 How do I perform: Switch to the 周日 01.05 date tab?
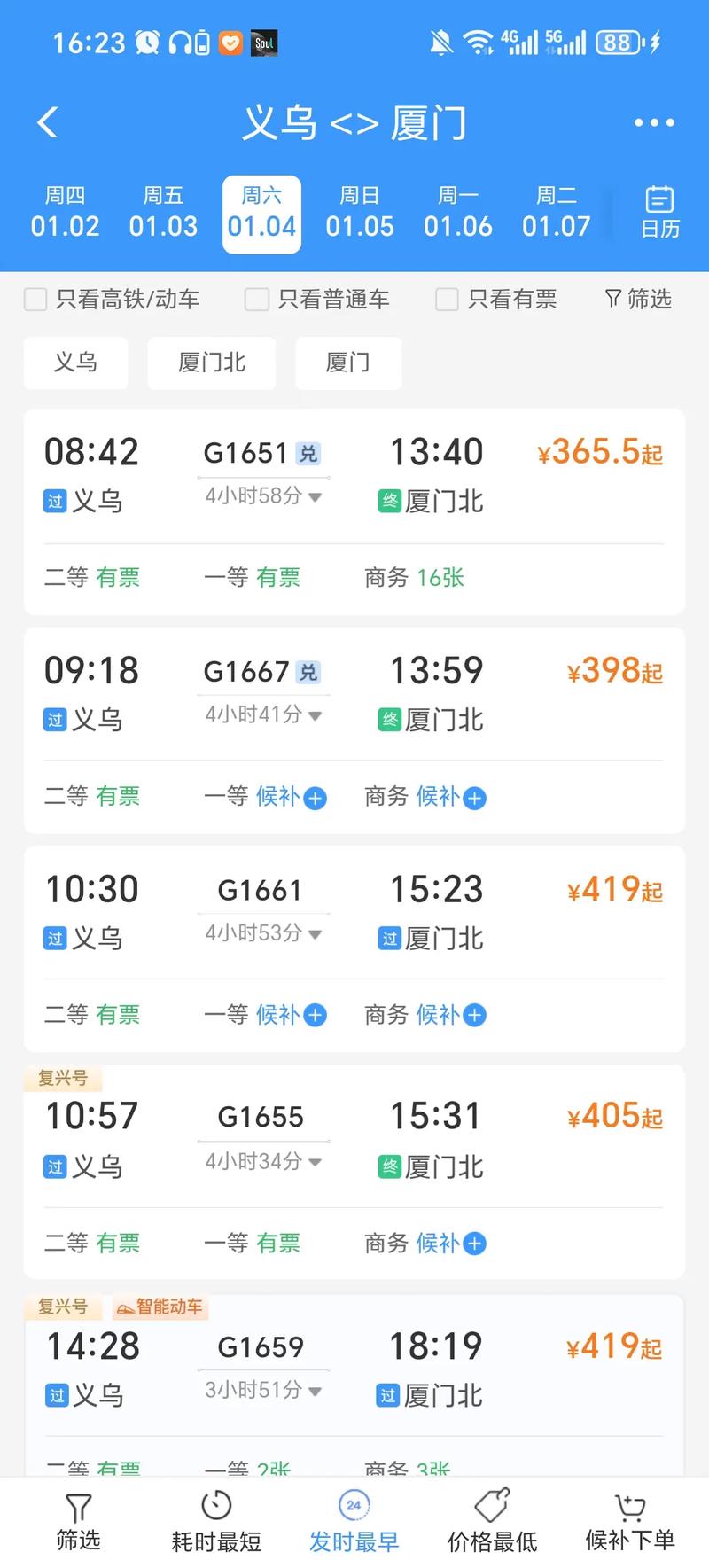click(x=360, y=213)
